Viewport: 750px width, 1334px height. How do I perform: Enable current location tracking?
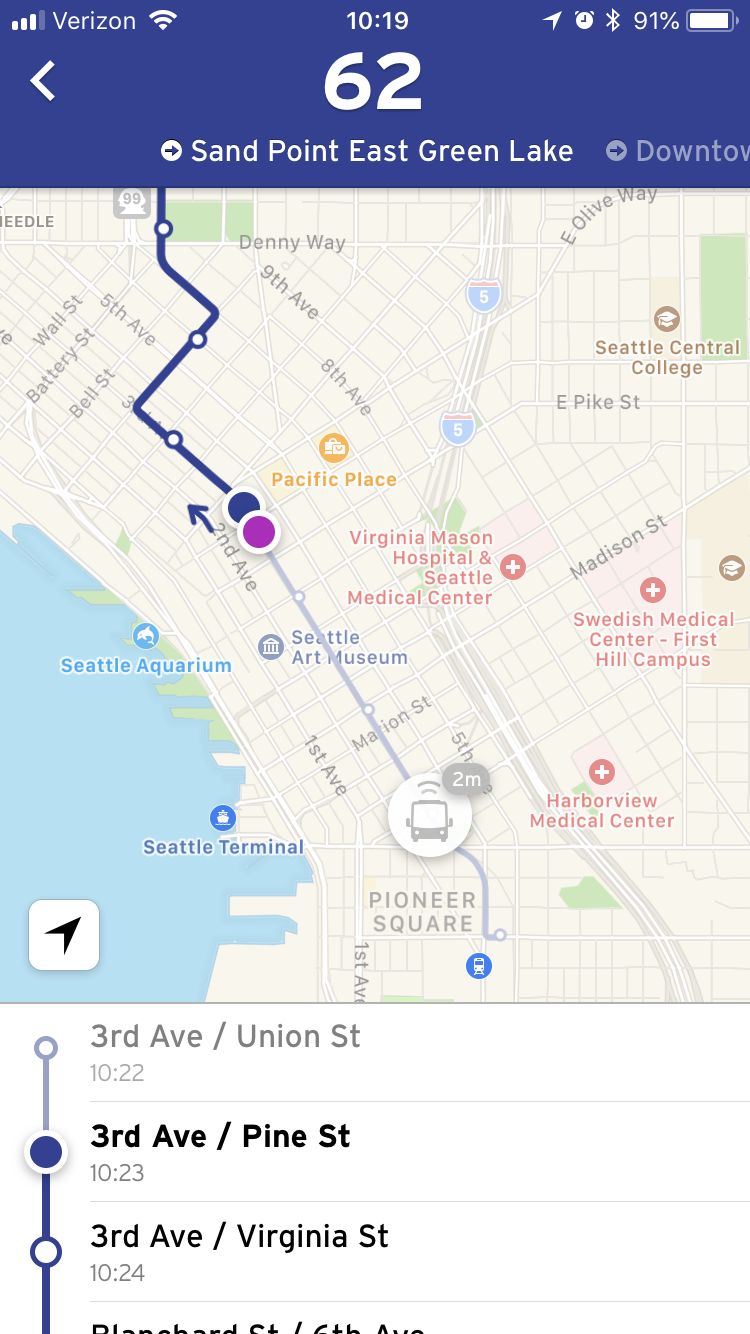pos(64,935)
